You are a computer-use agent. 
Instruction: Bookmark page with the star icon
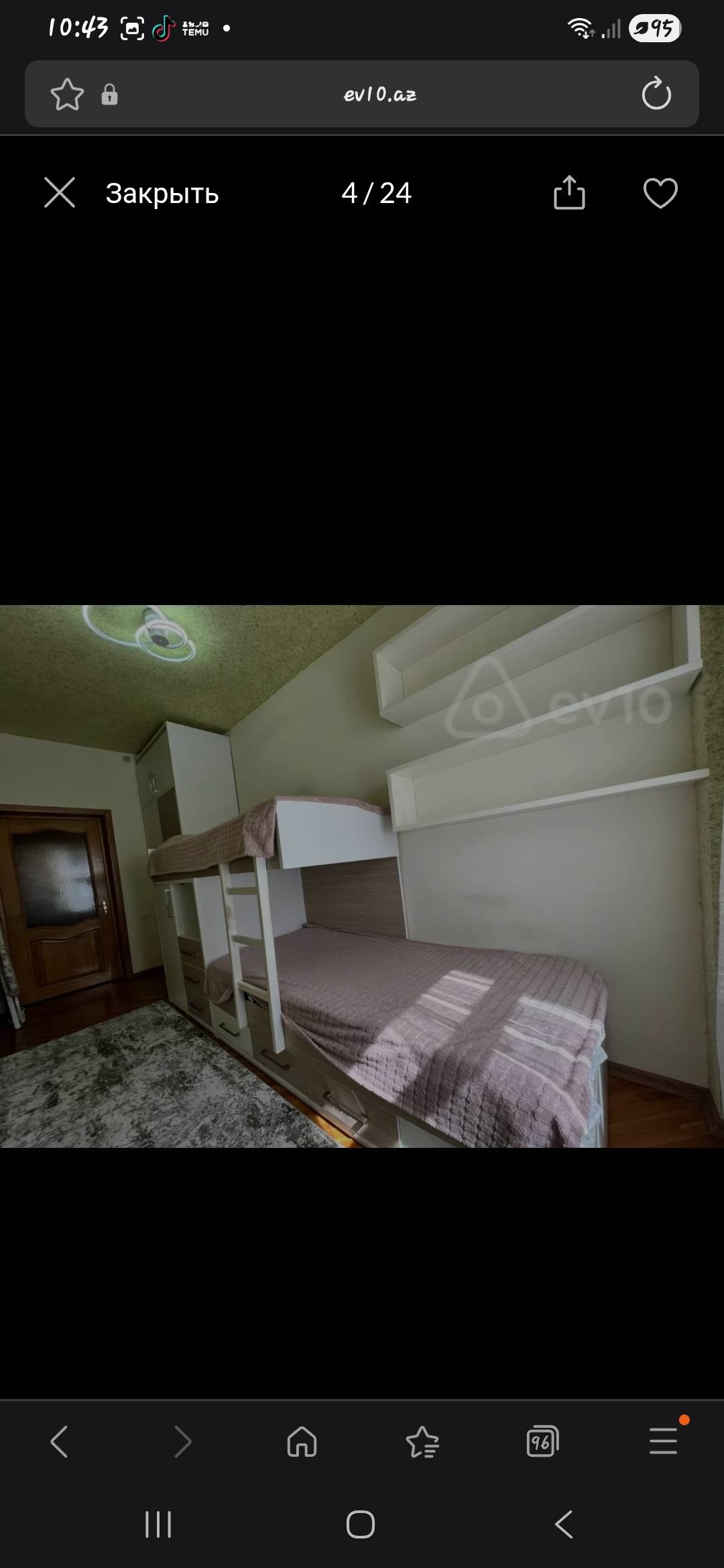[x=67, y=94]
